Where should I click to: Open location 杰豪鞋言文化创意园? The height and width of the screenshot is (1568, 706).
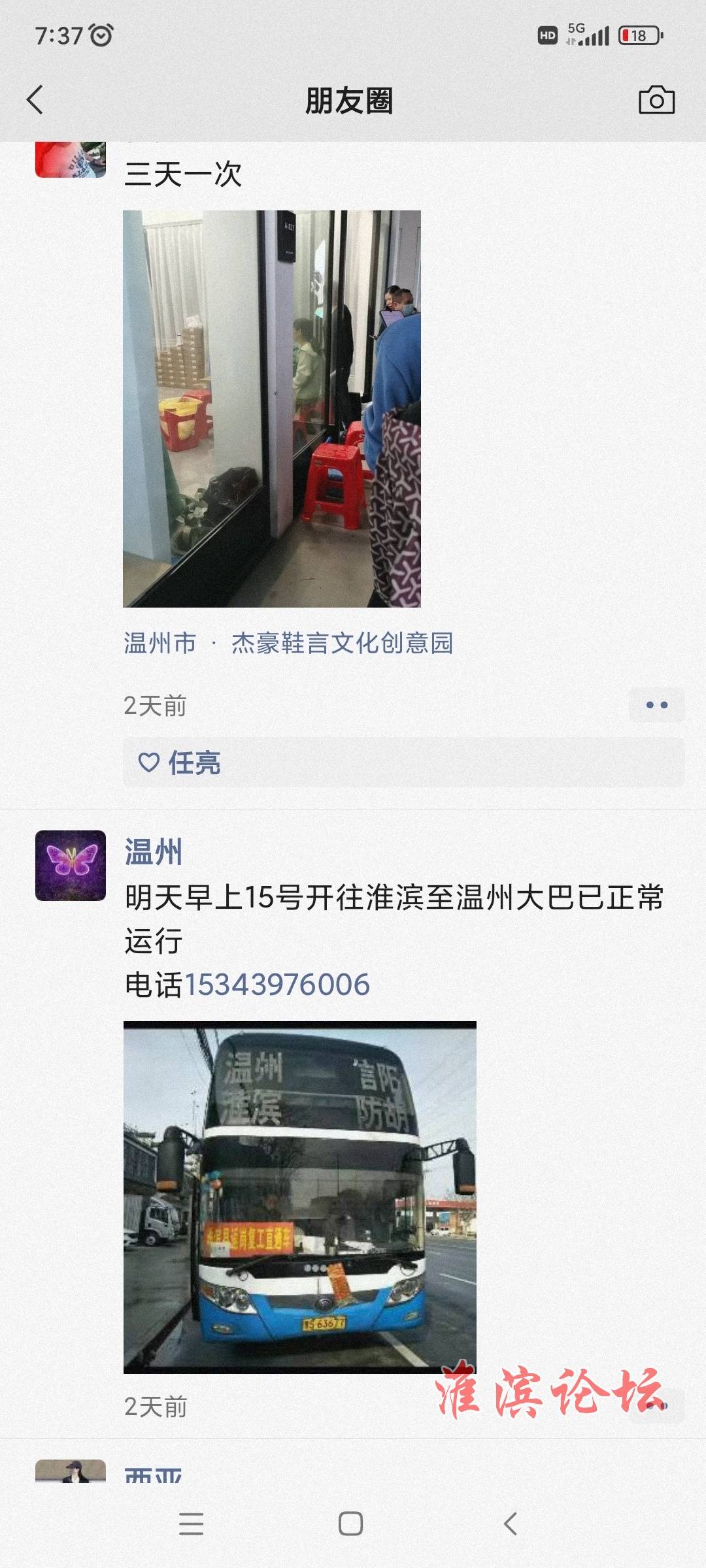tap(341, 644)
